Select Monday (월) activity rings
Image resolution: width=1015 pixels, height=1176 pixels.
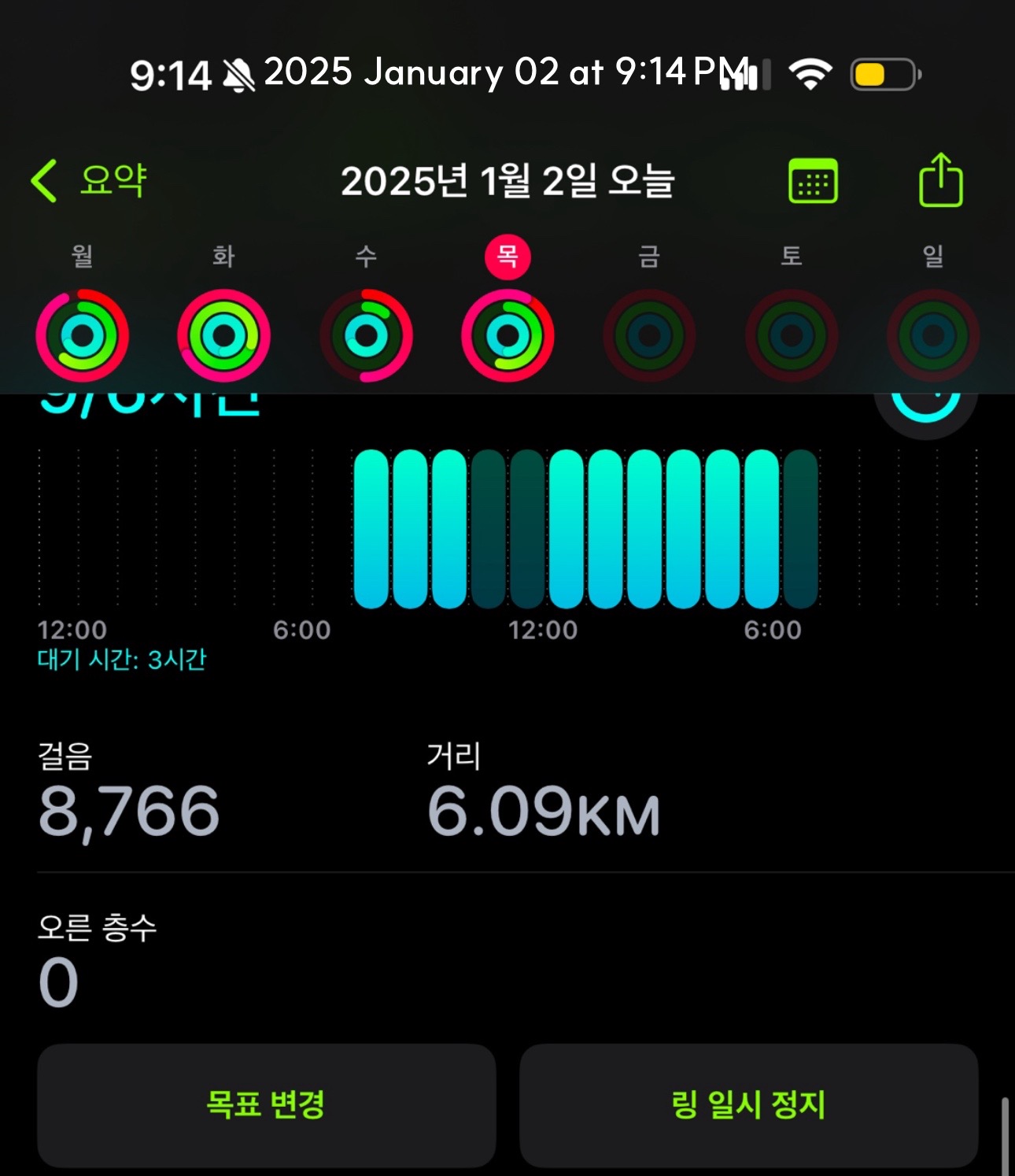tap(82, 335)
